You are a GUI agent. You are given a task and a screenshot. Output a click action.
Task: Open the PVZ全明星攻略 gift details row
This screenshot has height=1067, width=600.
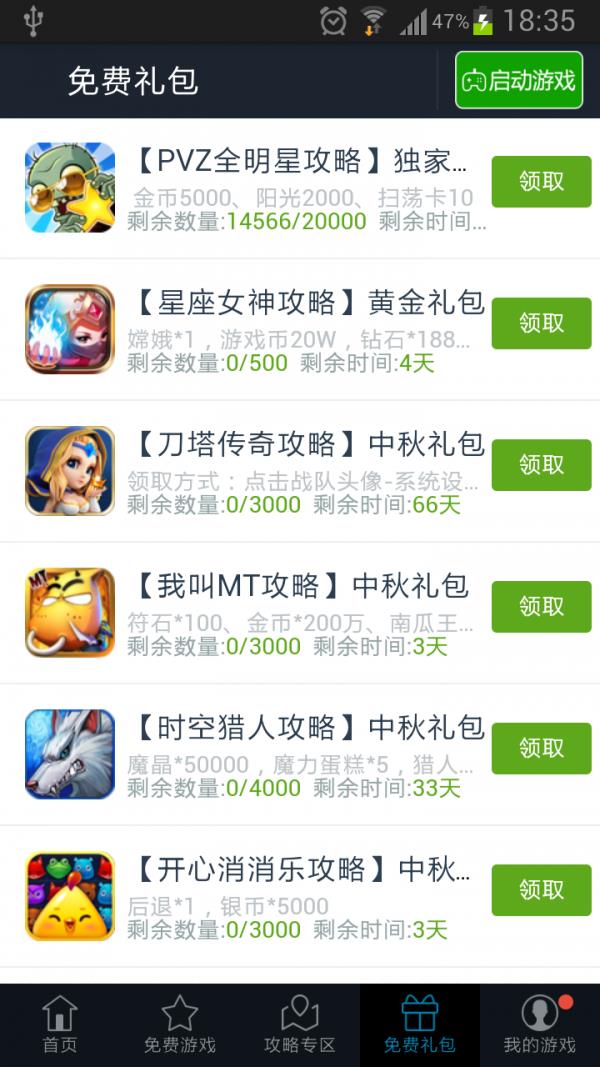point(300,190)
